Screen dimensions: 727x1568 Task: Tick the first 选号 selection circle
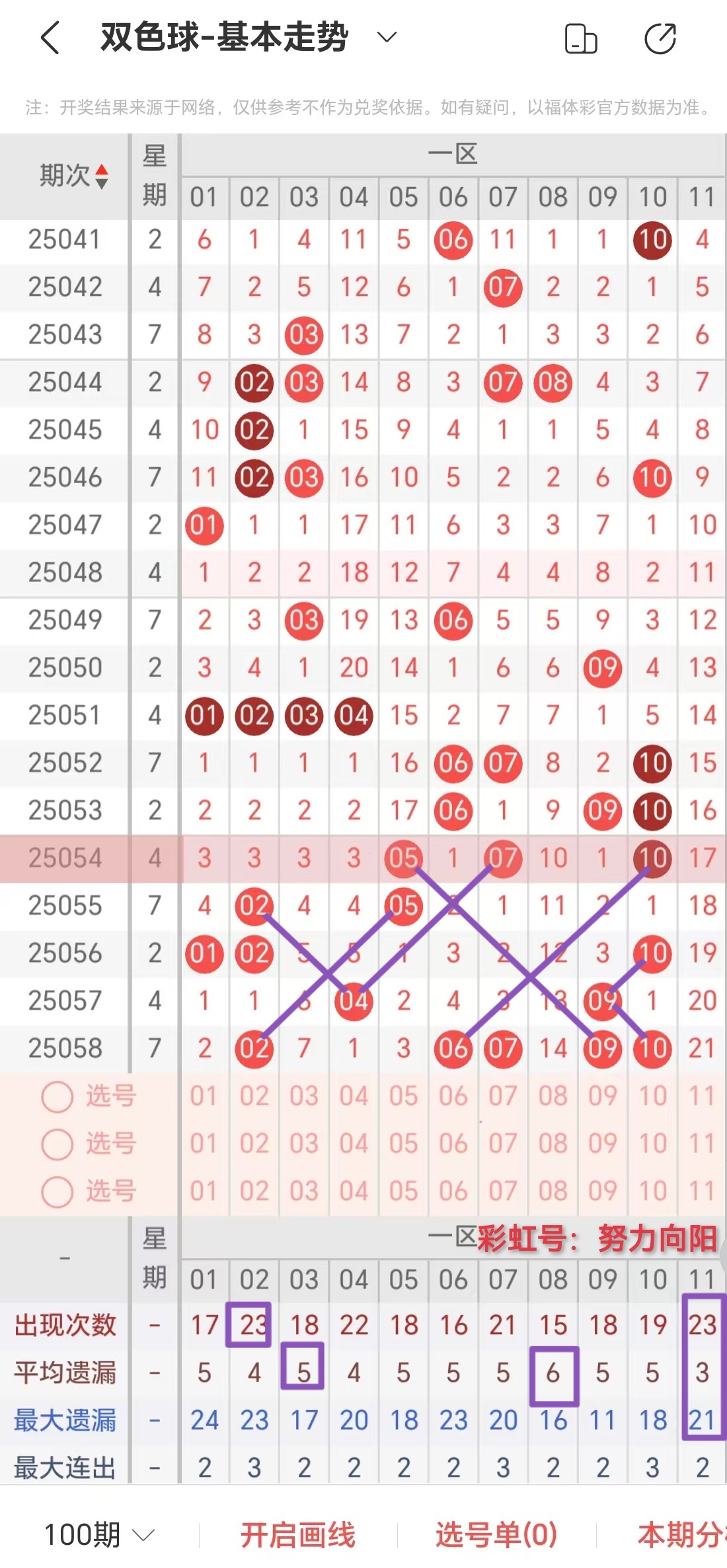(x=57, y=1095)
